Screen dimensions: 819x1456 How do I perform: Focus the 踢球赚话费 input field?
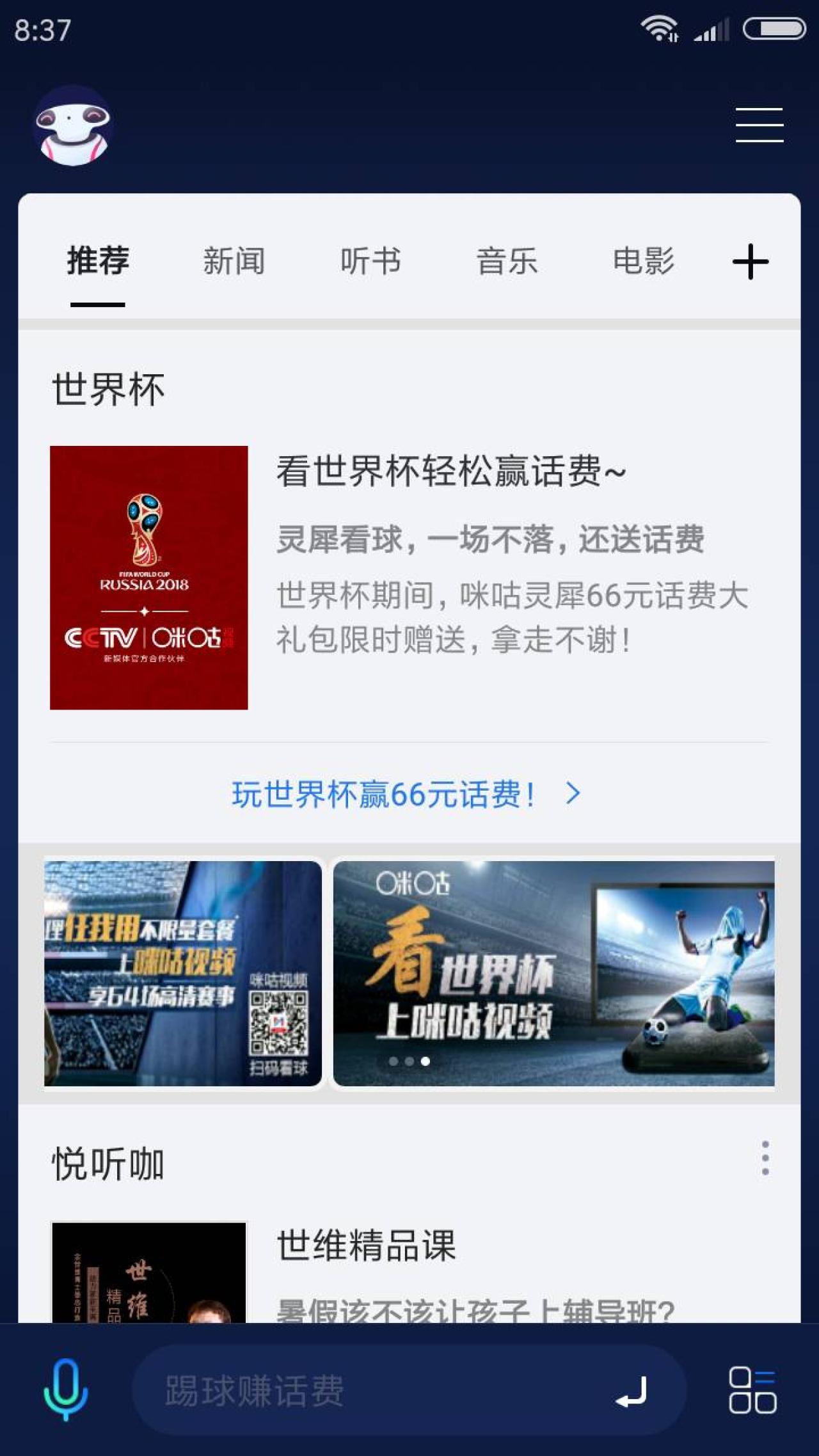point(371,1391)
